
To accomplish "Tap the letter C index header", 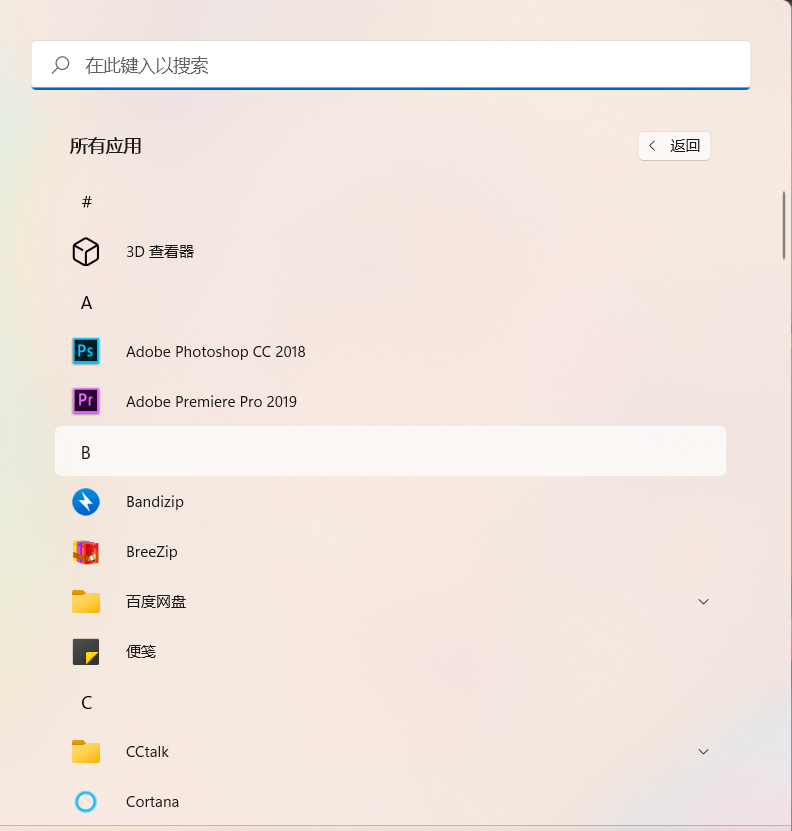I will point(87,702).
